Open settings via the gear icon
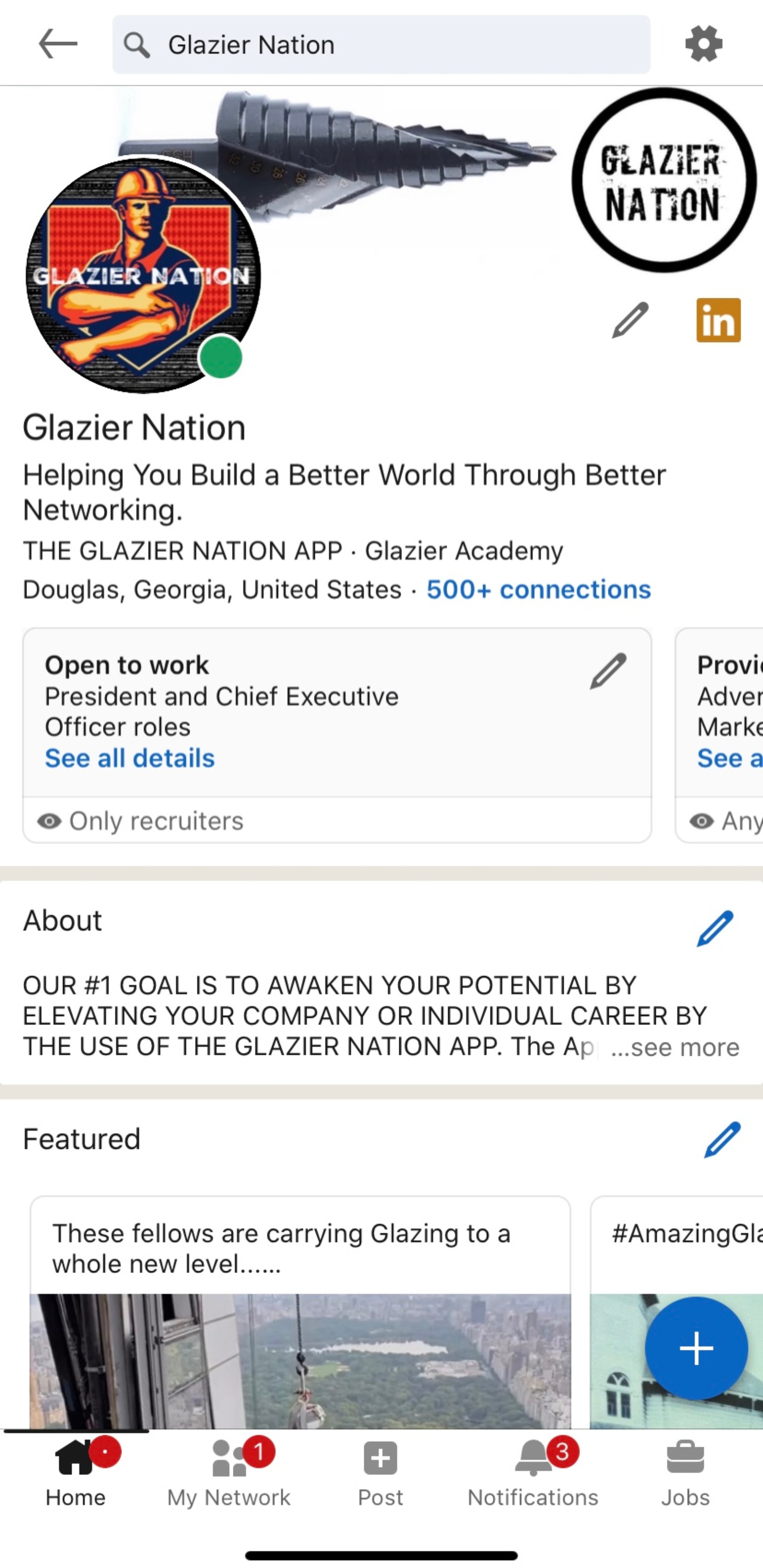Viewport: 763px width, 1568px height. coord(703,44)
